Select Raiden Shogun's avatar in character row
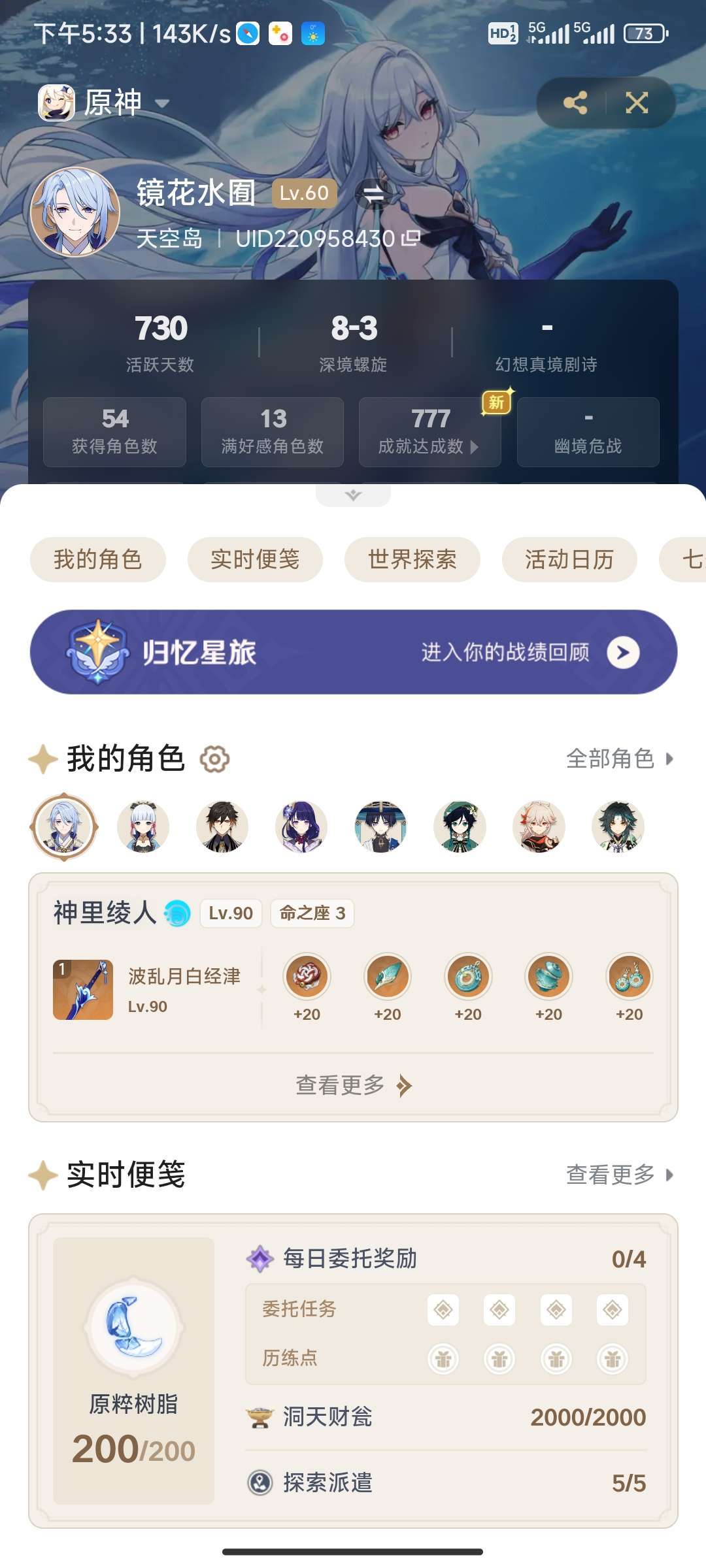Image resolution: width=706 pixels, height=1568 pixels. click(301, 827)
